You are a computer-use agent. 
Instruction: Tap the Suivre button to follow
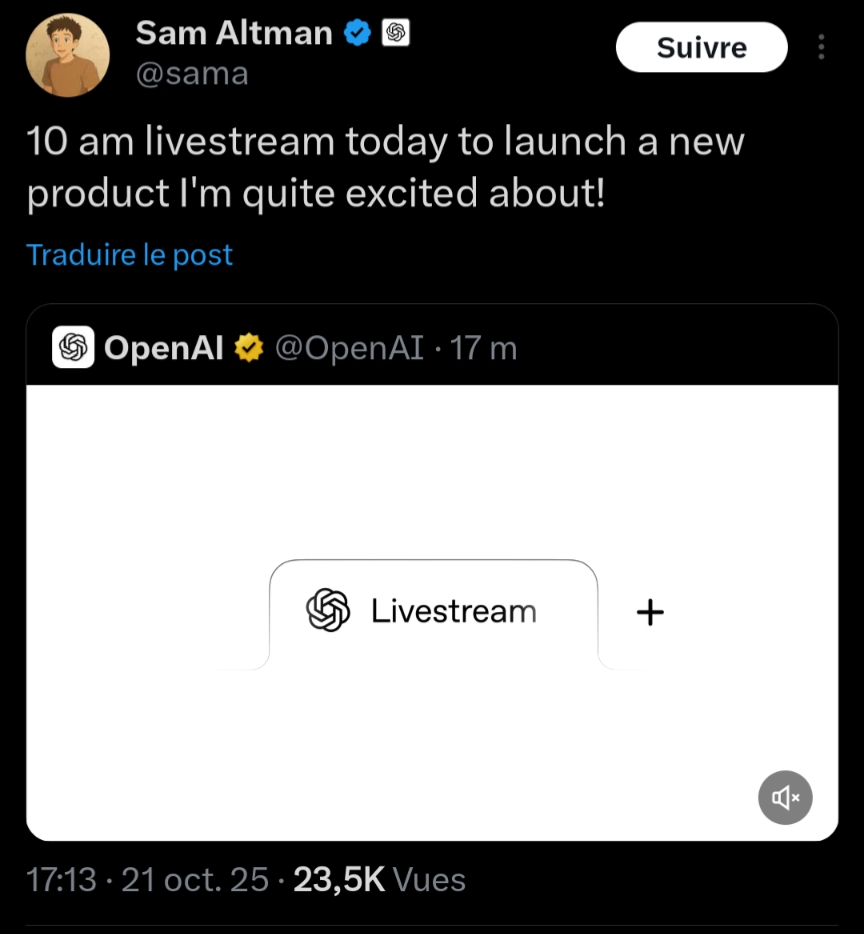coord(701,48)
